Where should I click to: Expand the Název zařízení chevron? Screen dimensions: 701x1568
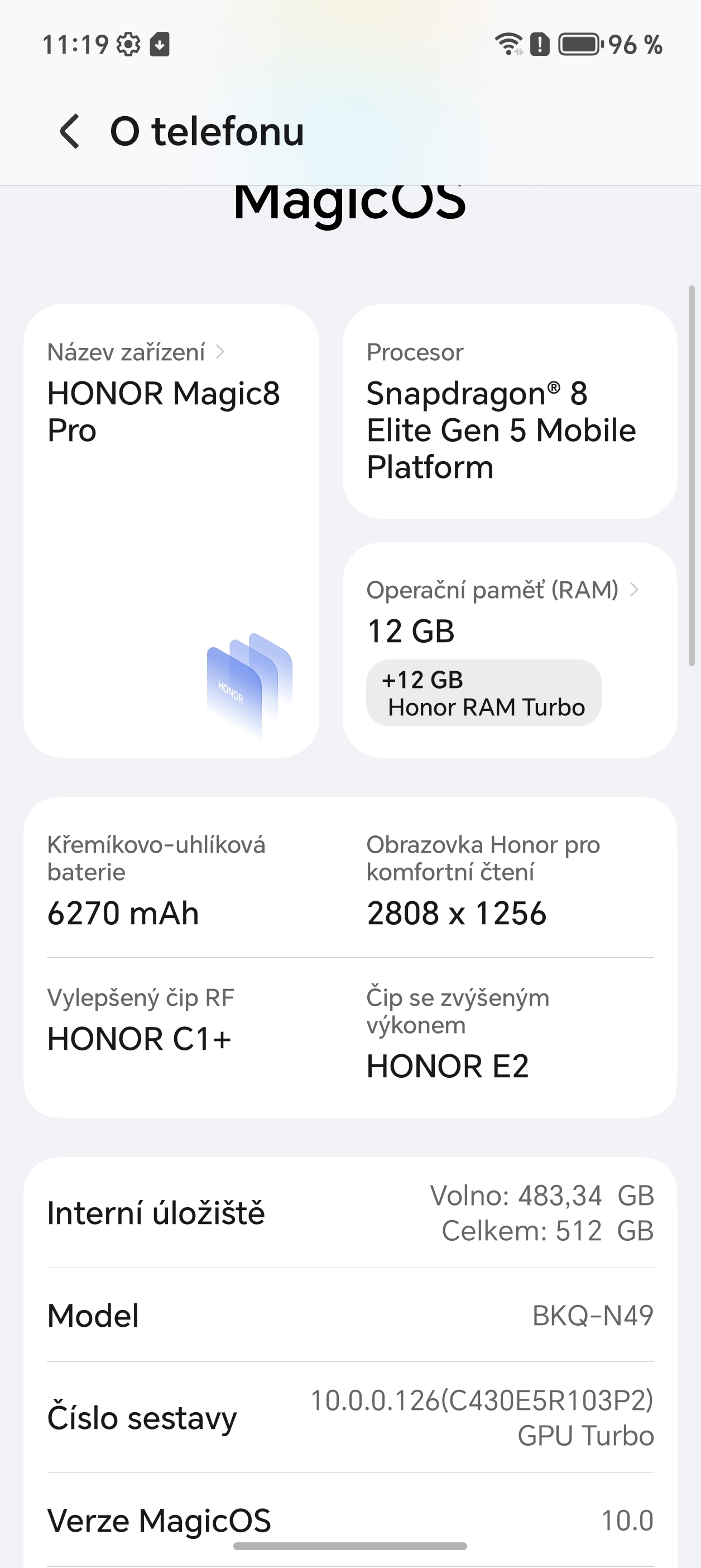click(x=221, y=352)
